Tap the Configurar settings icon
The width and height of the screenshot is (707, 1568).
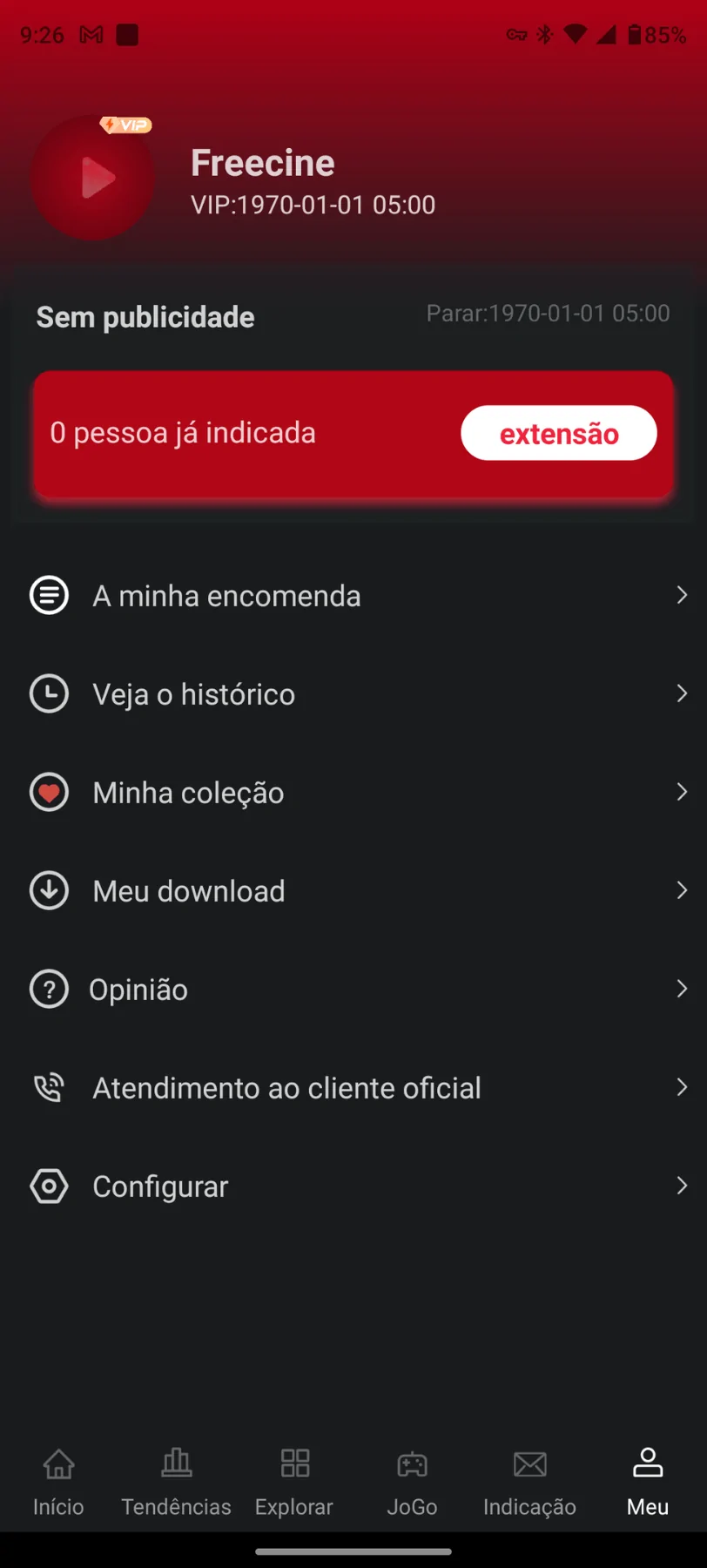point(49,1186)
